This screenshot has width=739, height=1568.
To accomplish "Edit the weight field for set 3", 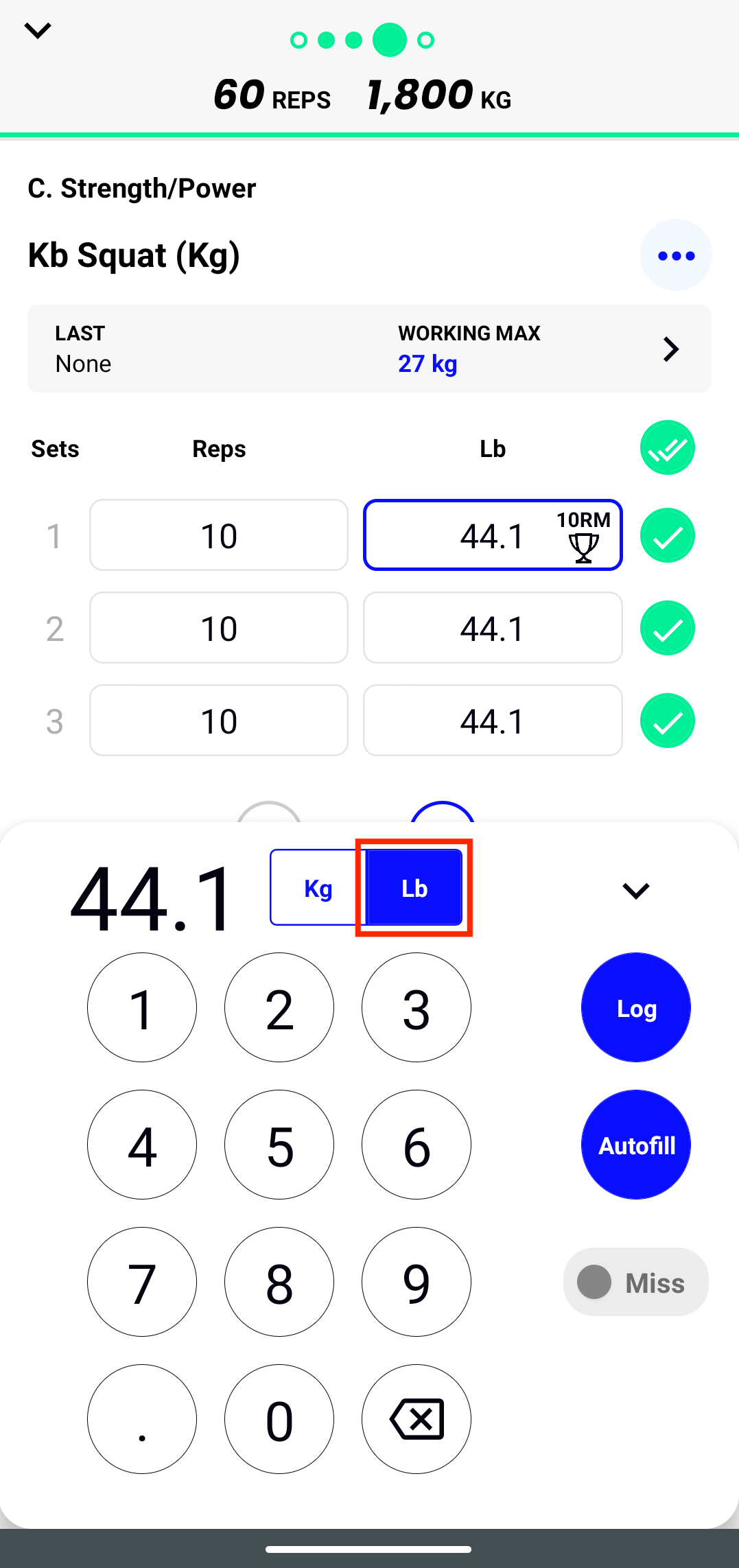I will pyautogui.click(x=493, y=721).
